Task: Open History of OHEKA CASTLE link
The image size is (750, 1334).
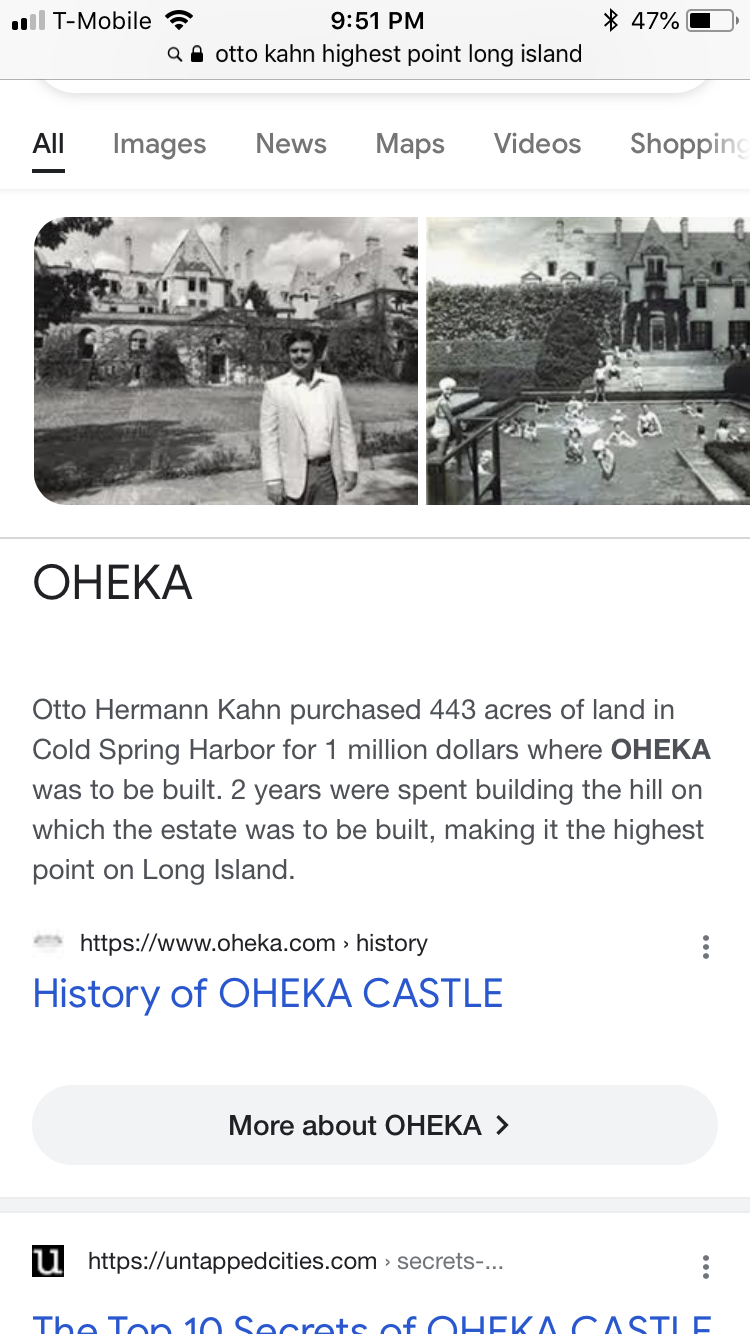Action: tap(268, 994)
